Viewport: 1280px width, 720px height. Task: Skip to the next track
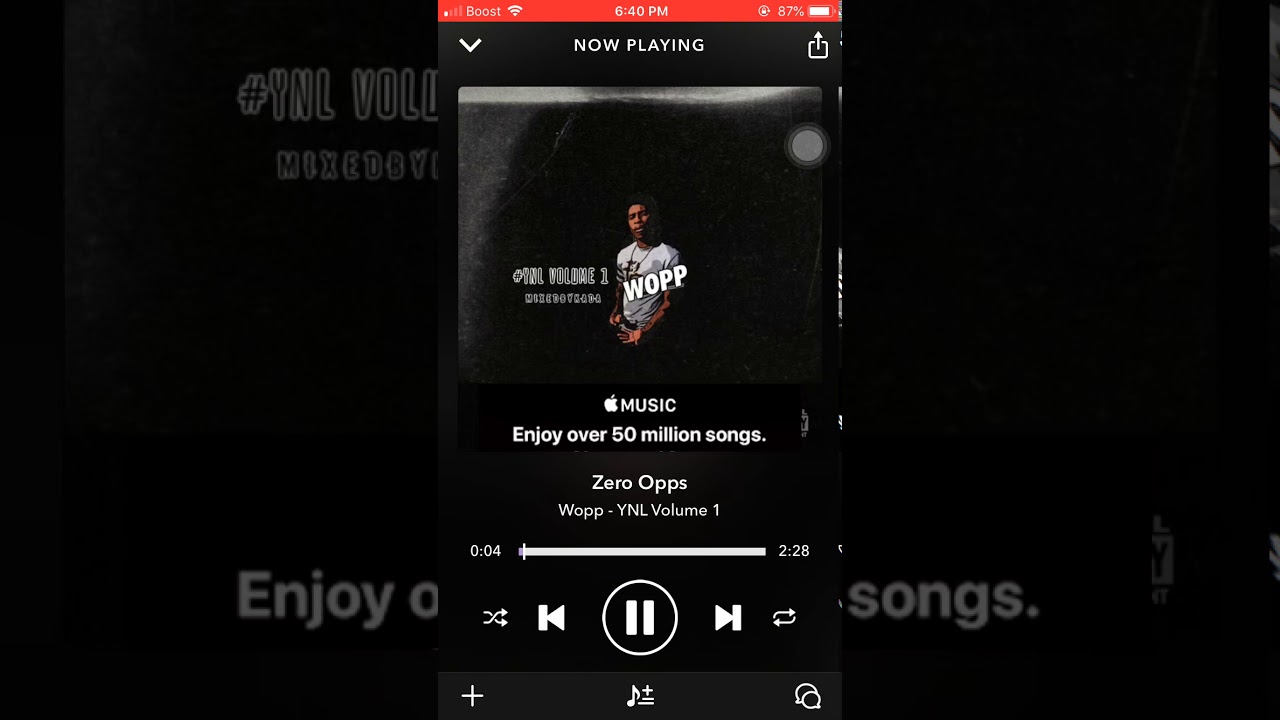[x=728, y=618]
